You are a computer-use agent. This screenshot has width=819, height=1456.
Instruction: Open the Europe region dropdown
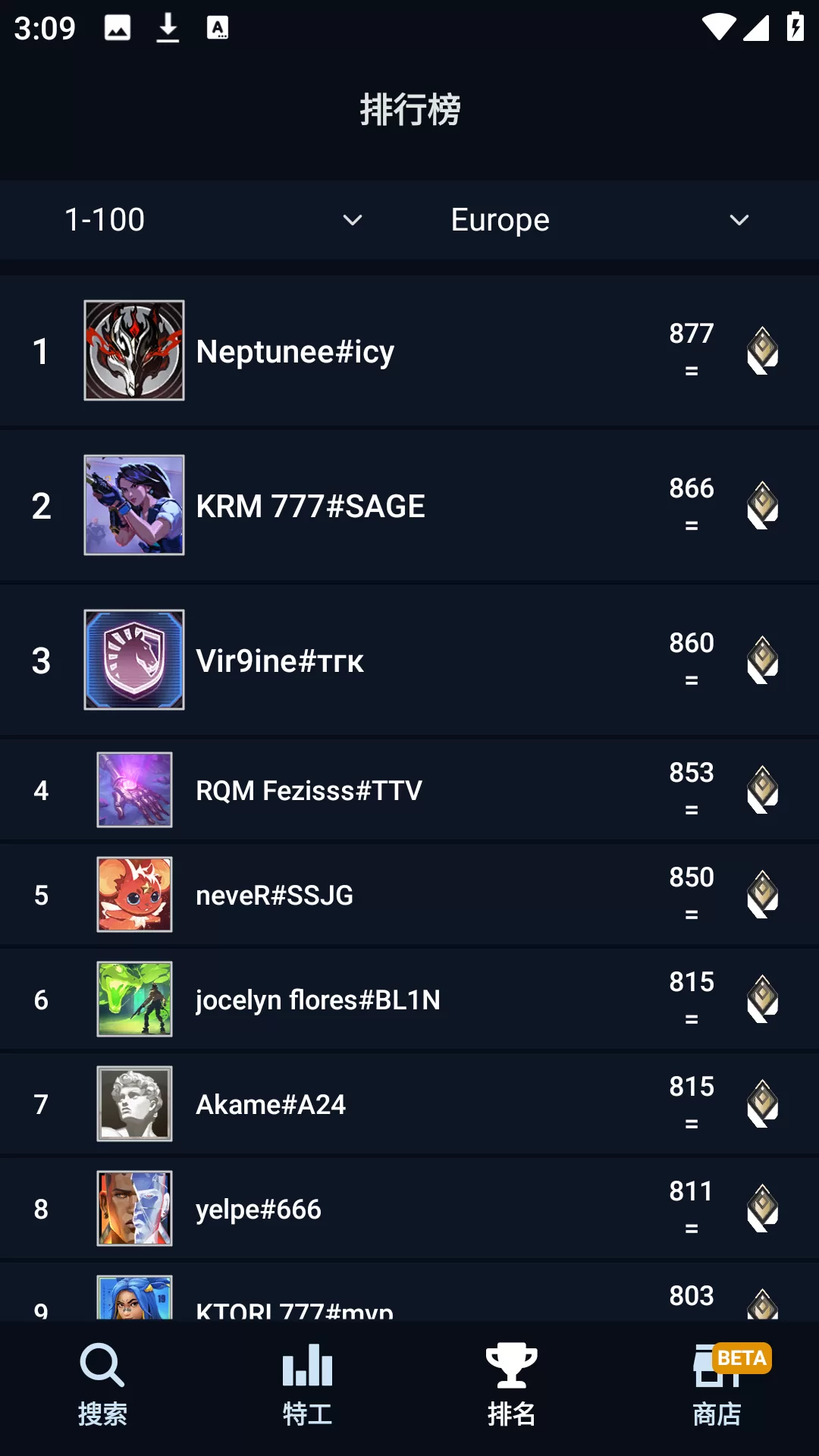(x=599, y=220)
